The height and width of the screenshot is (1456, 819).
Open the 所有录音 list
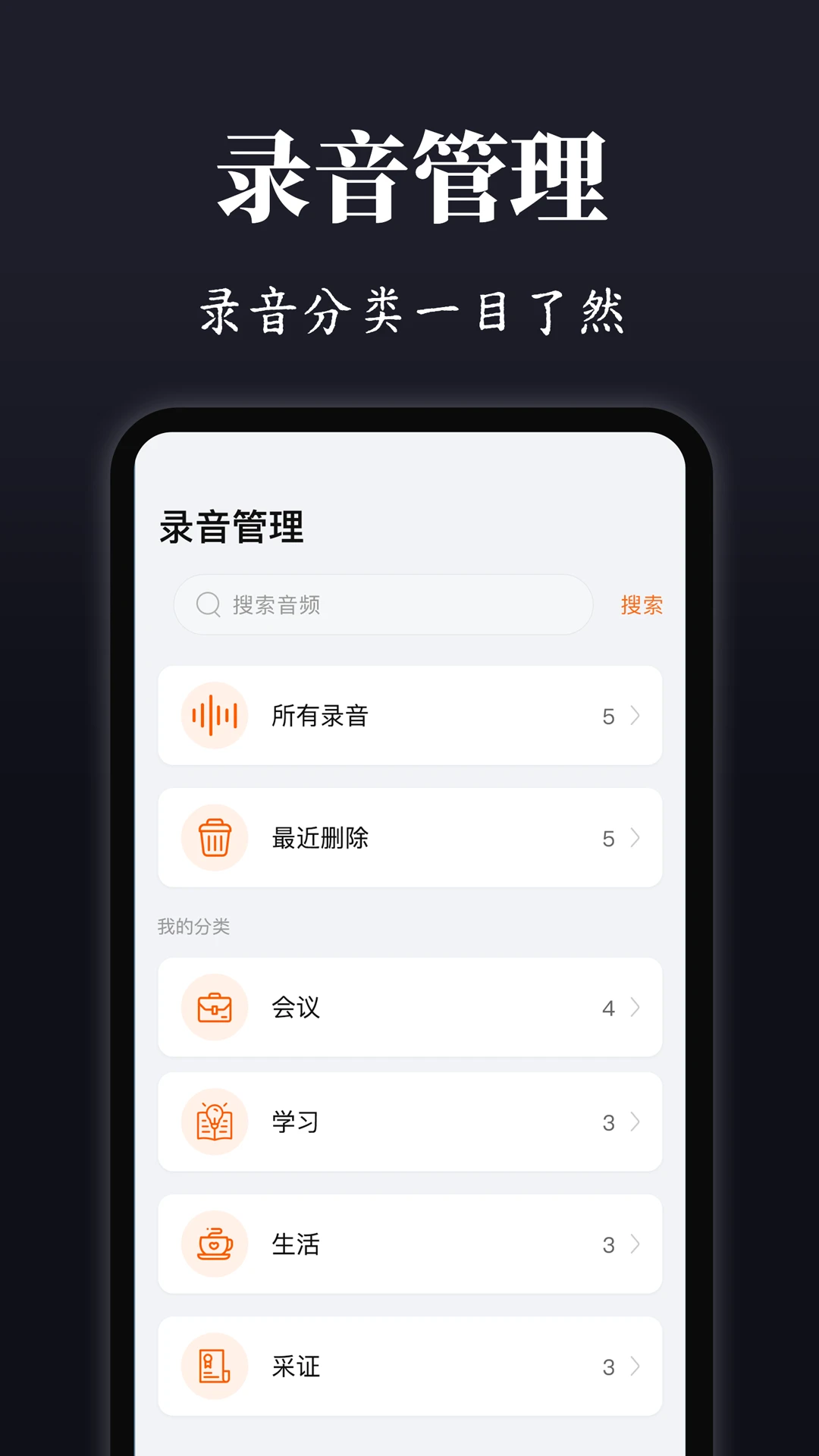(x=409, y=716)
